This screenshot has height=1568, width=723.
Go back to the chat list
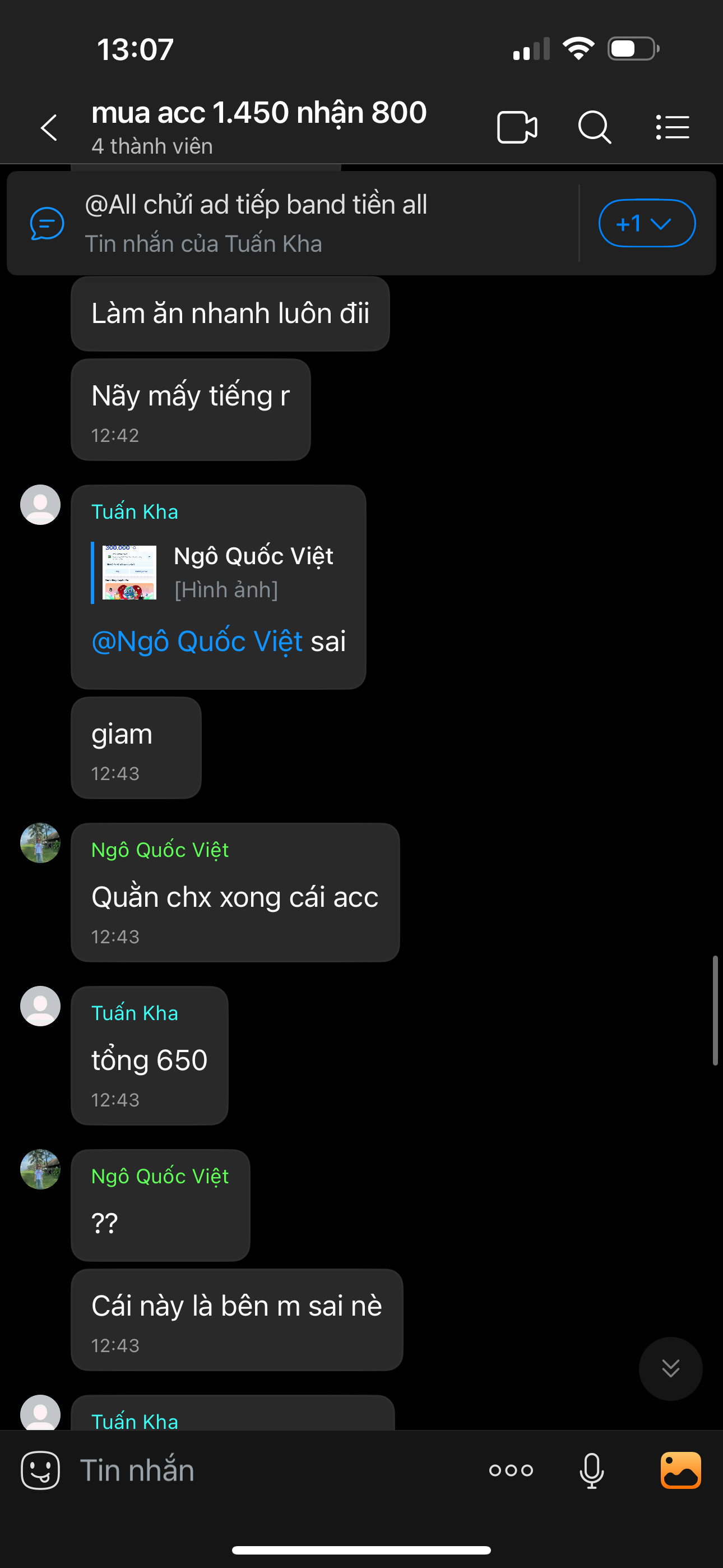click(x=49, y=128)
